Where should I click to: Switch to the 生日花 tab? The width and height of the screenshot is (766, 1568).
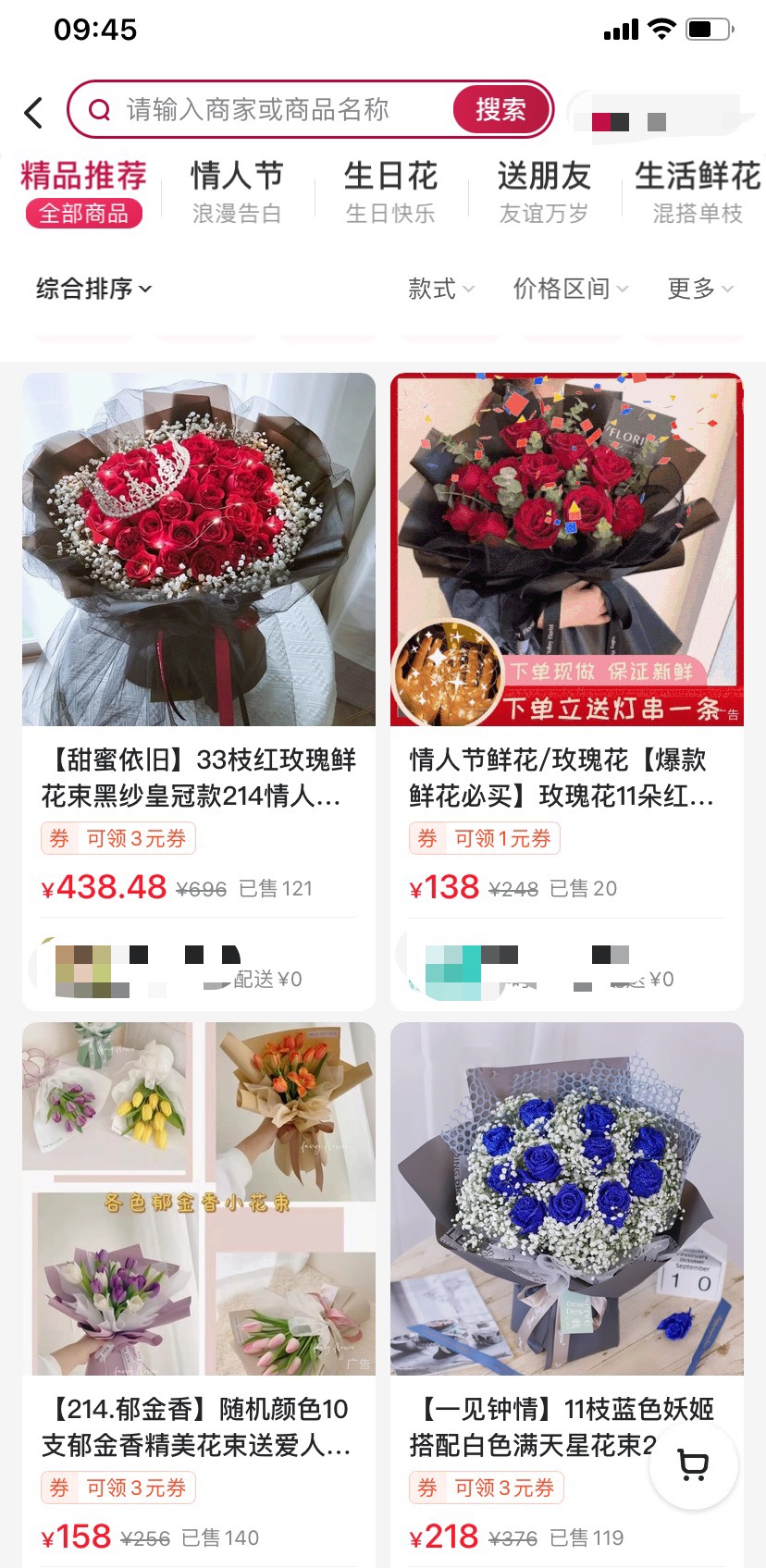390,191
